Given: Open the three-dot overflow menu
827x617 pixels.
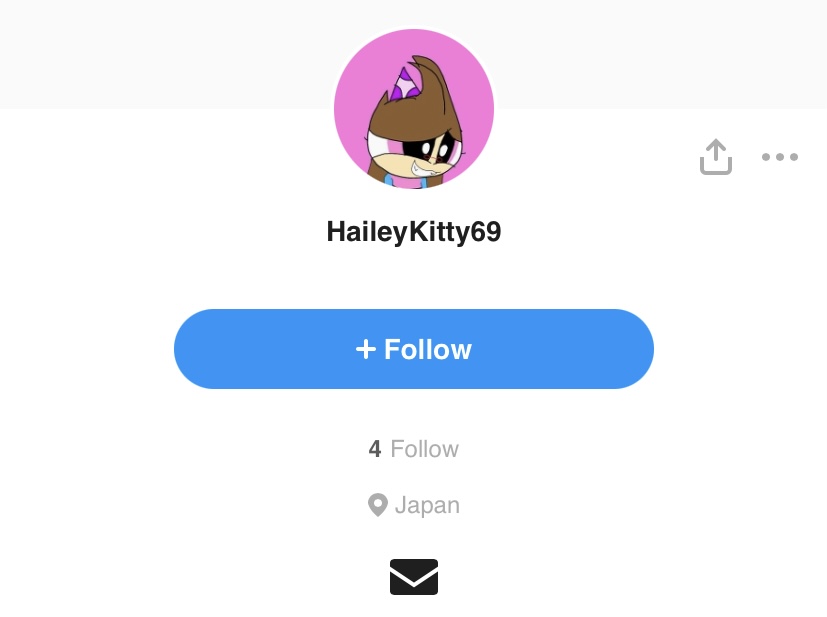Looking at the screenshot, I should [780, 157].
